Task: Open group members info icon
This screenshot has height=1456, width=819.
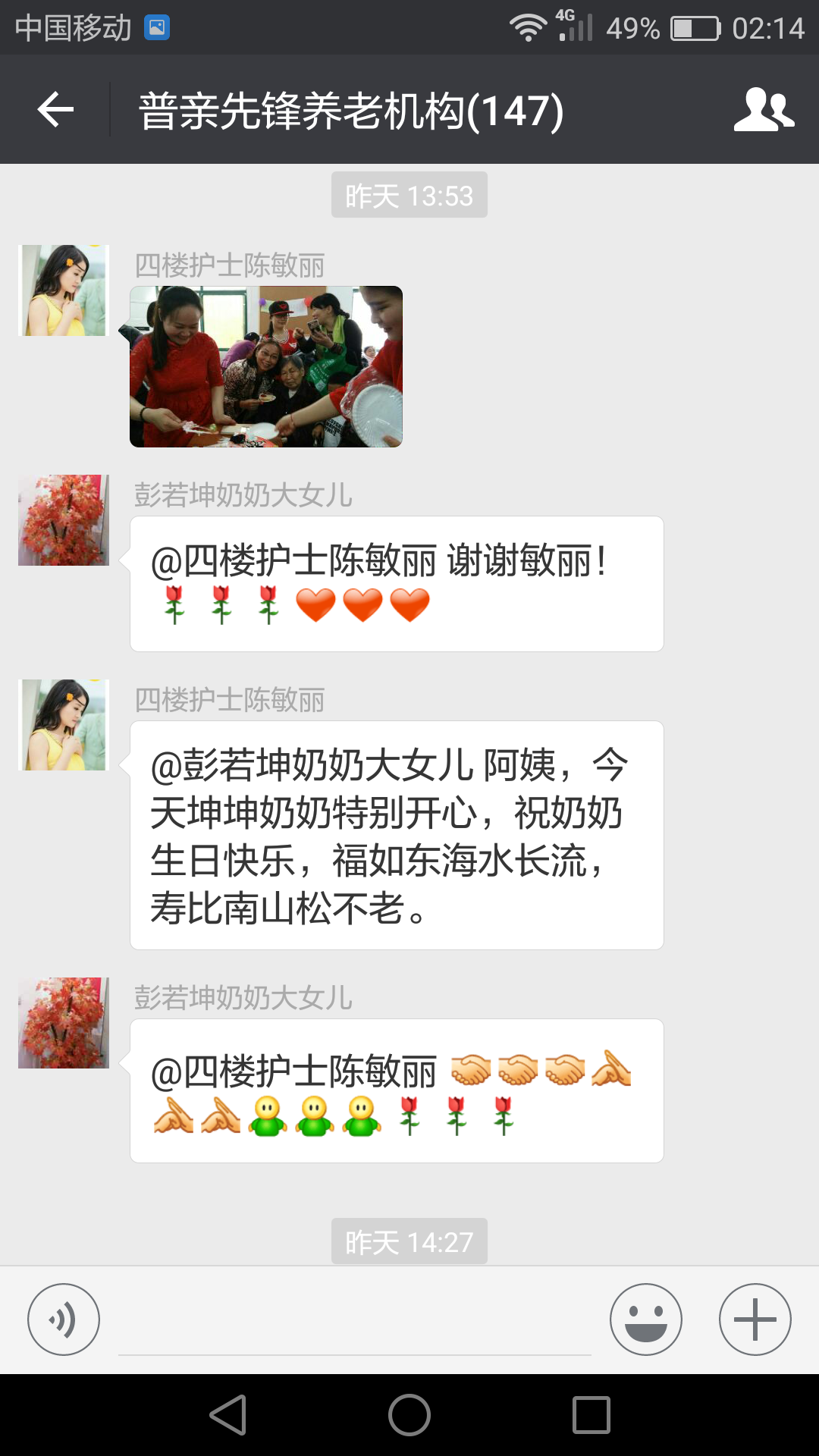Action: pos(764,110)
